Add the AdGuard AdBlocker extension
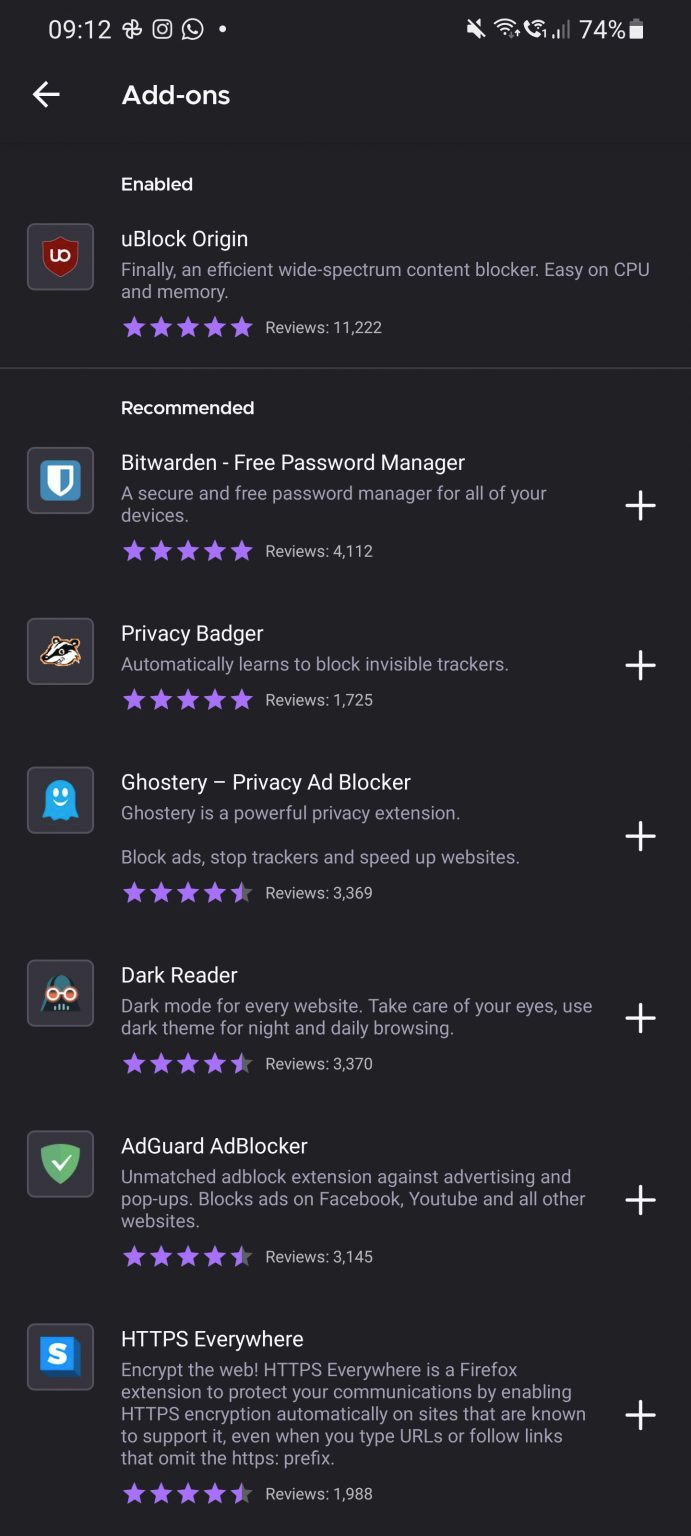This screenshot has width=691, height=1536. pyautogui.click(x=640, y=1200)
